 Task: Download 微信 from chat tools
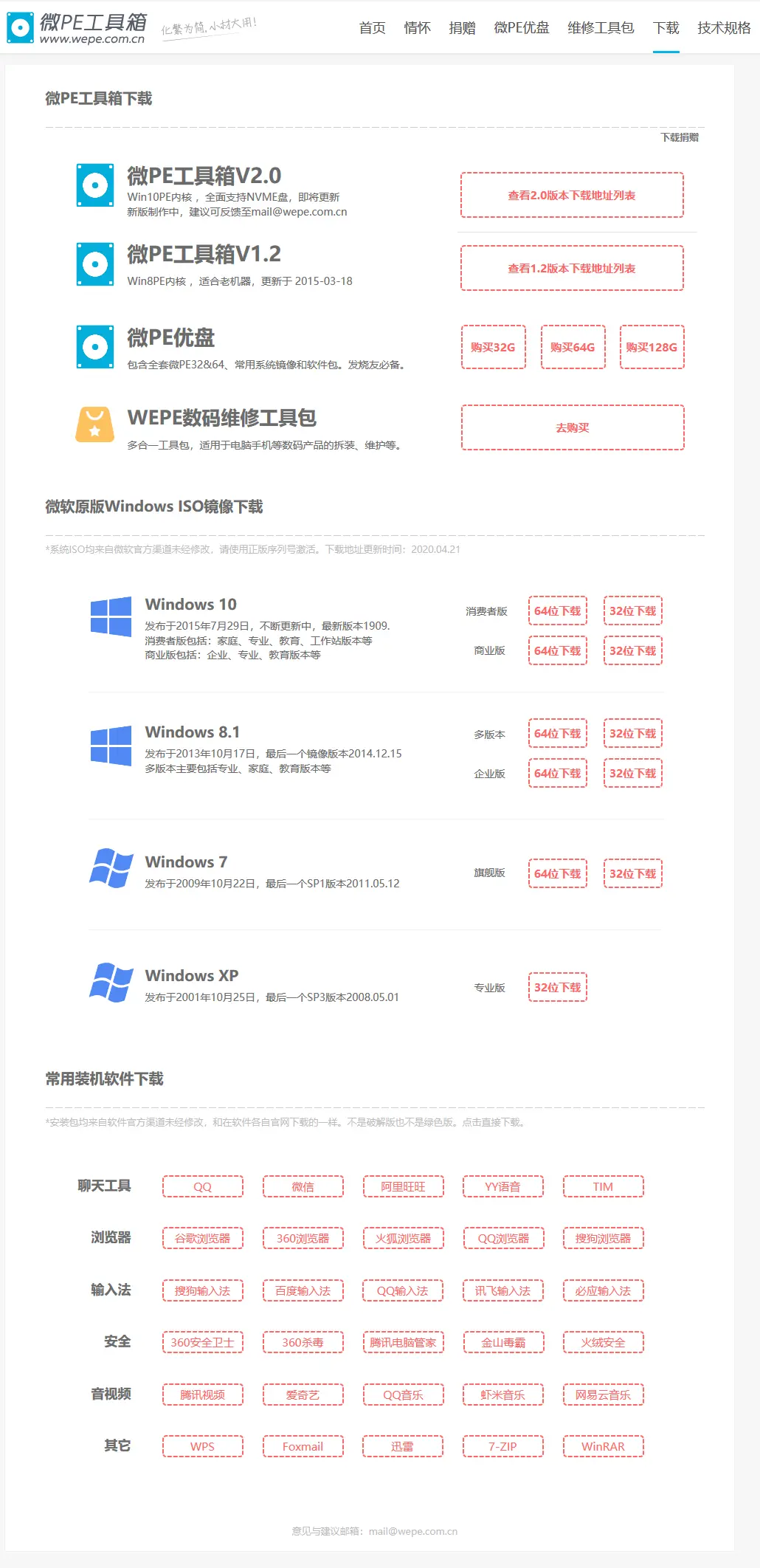(x=303, y=1187)
